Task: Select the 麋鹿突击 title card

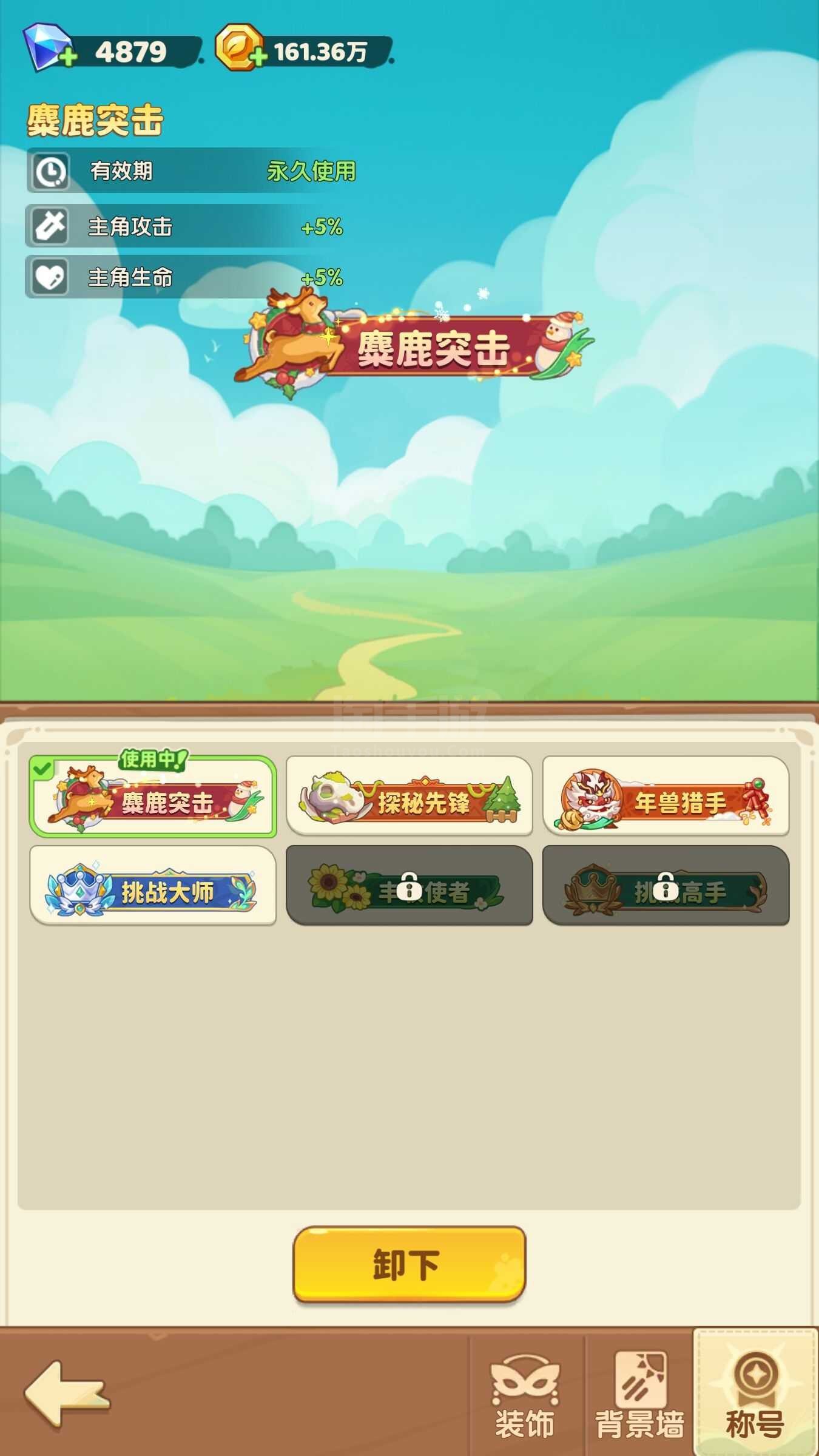Action: 153,797
